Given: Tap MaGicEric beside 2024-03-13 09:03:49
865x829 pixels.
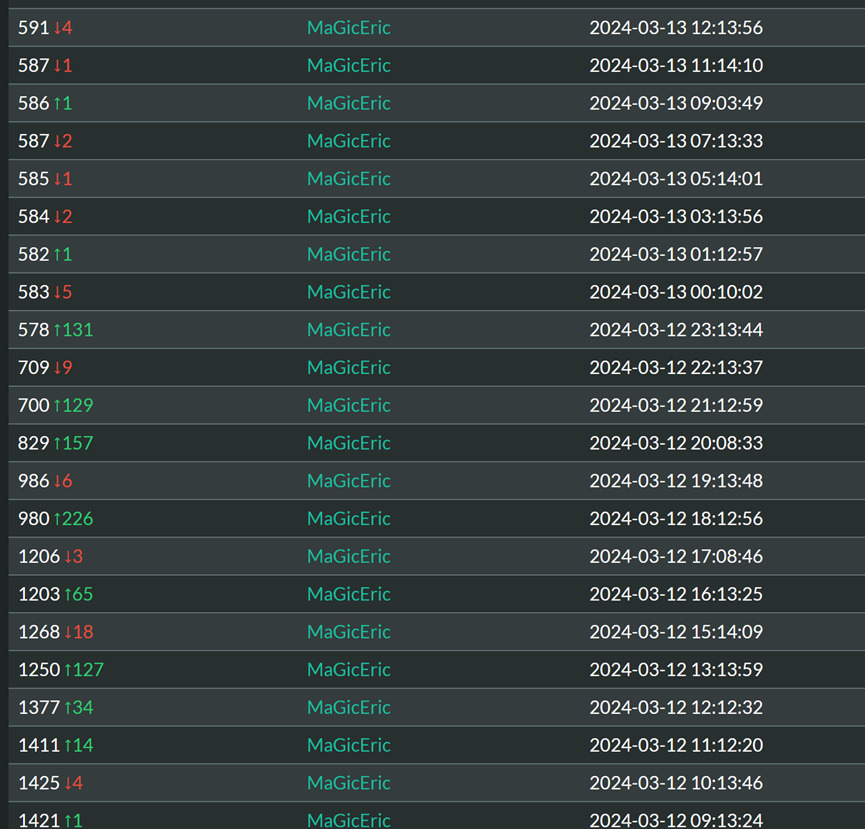Looking at the screenshot, I should tap(348, 103).
